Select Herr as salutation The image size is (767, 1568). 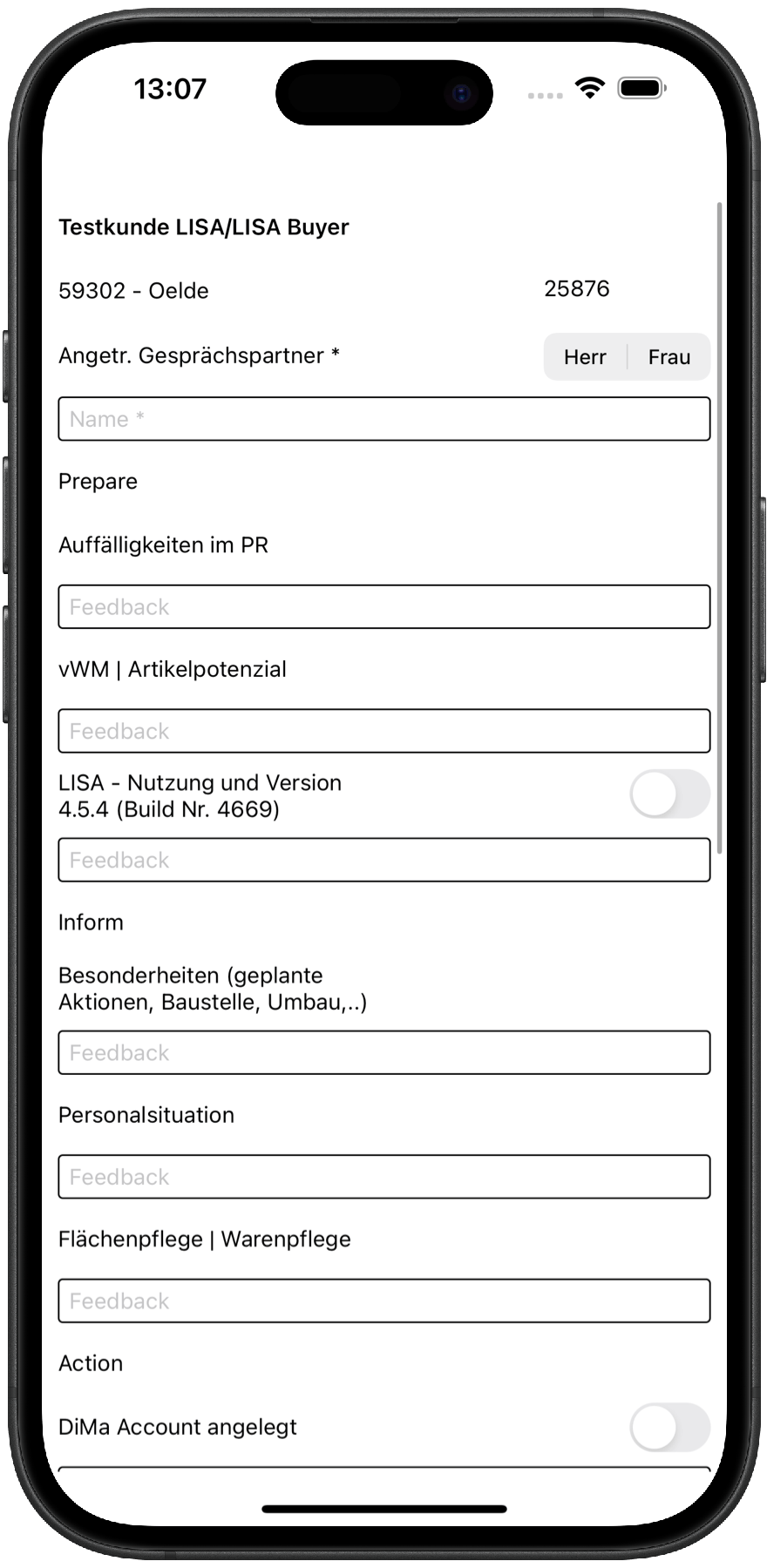(x=585, y=357)
